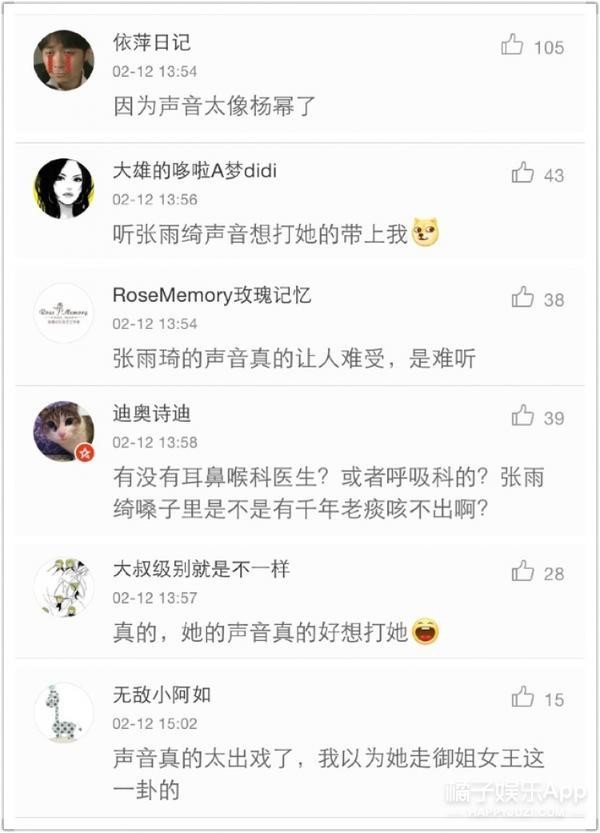Open 依萍日记's profile picture
600x833 pixels.
[x=64, y=61]
